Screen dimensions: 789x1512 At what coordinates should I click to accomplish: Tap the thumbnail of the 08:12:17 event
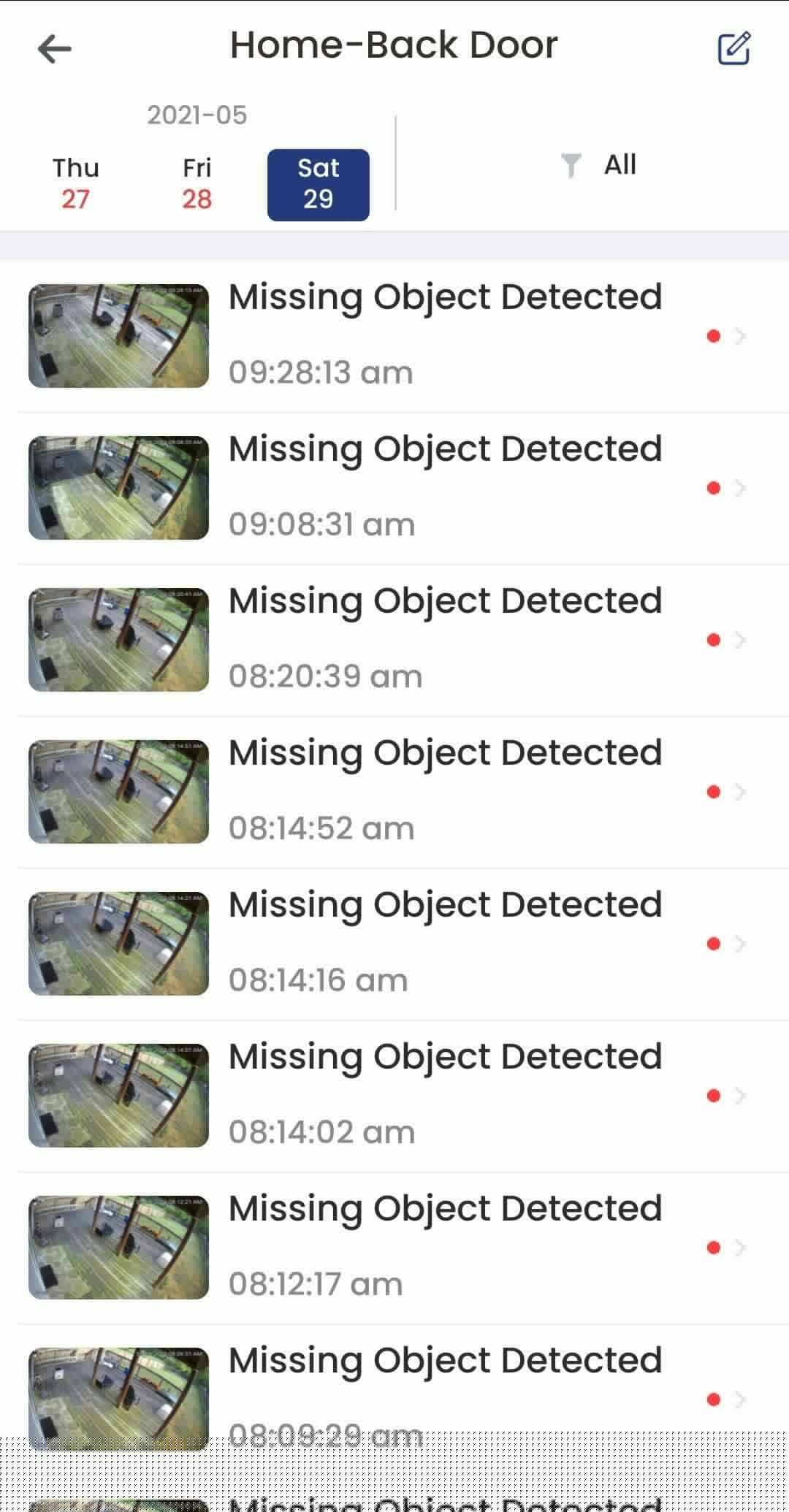(118, 1246)
